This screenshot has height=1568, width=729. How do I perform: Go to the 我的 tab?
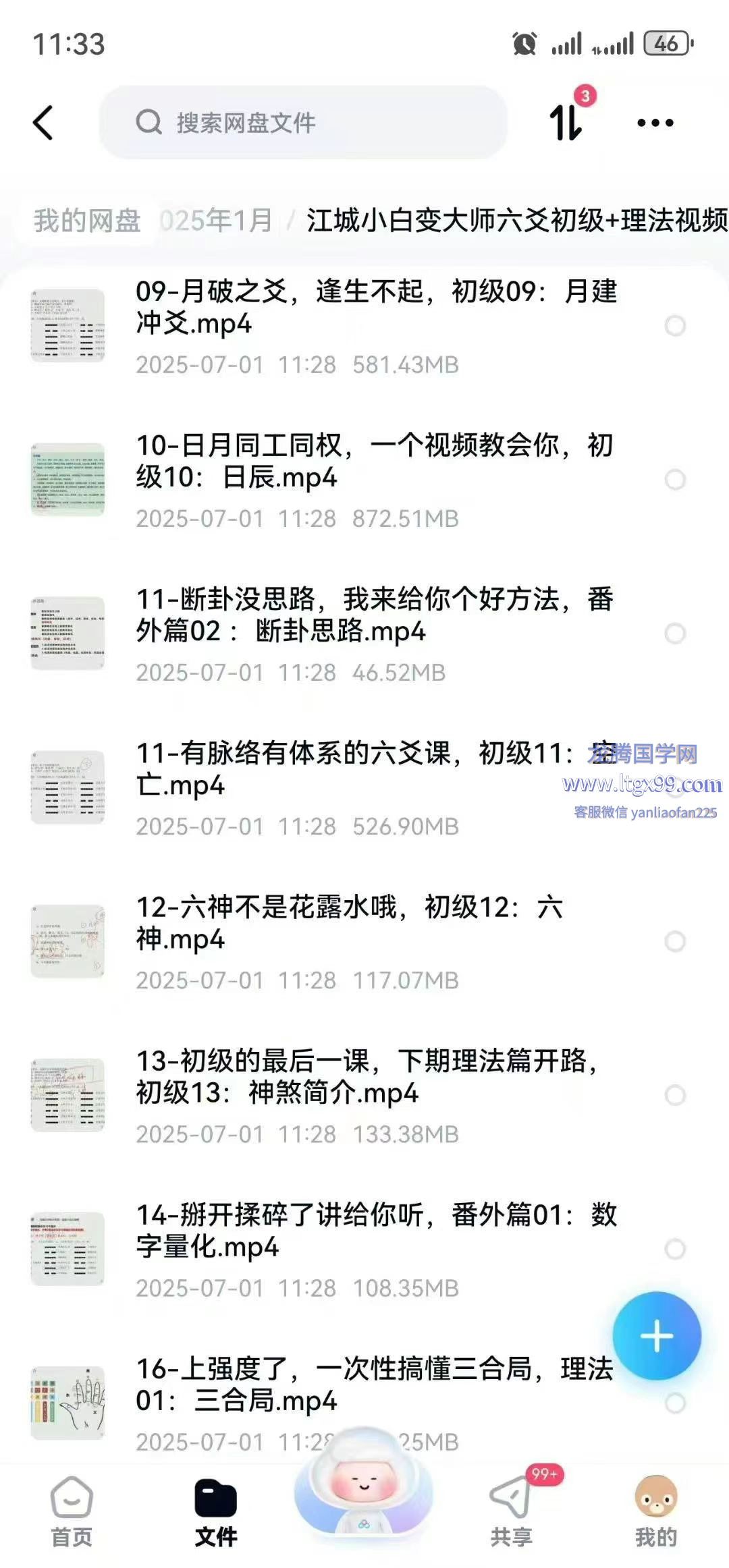click(x=655, y=1513)
